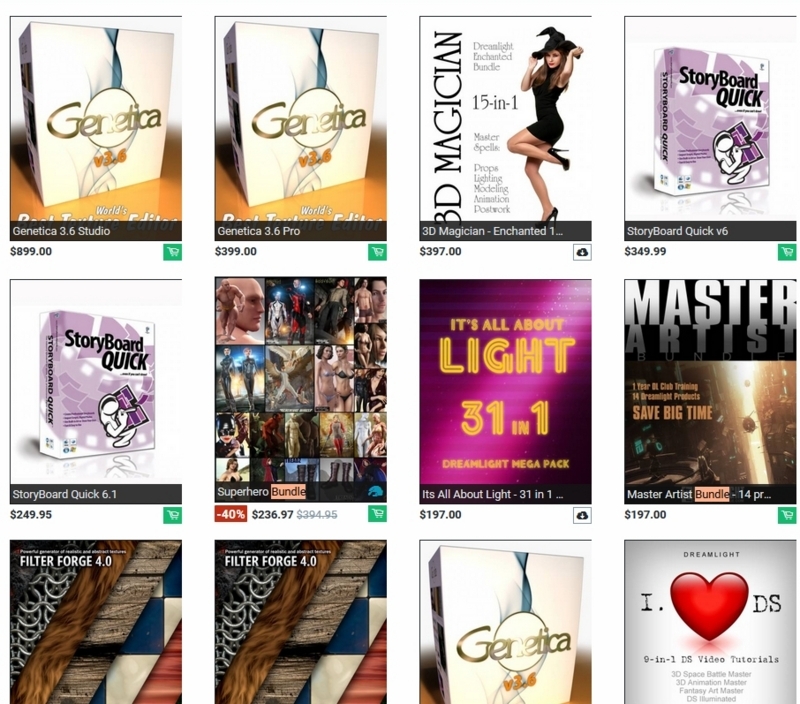Add StoryBoard Quick 6.1 to cart

pyautogui.click(x=172, y=515)
